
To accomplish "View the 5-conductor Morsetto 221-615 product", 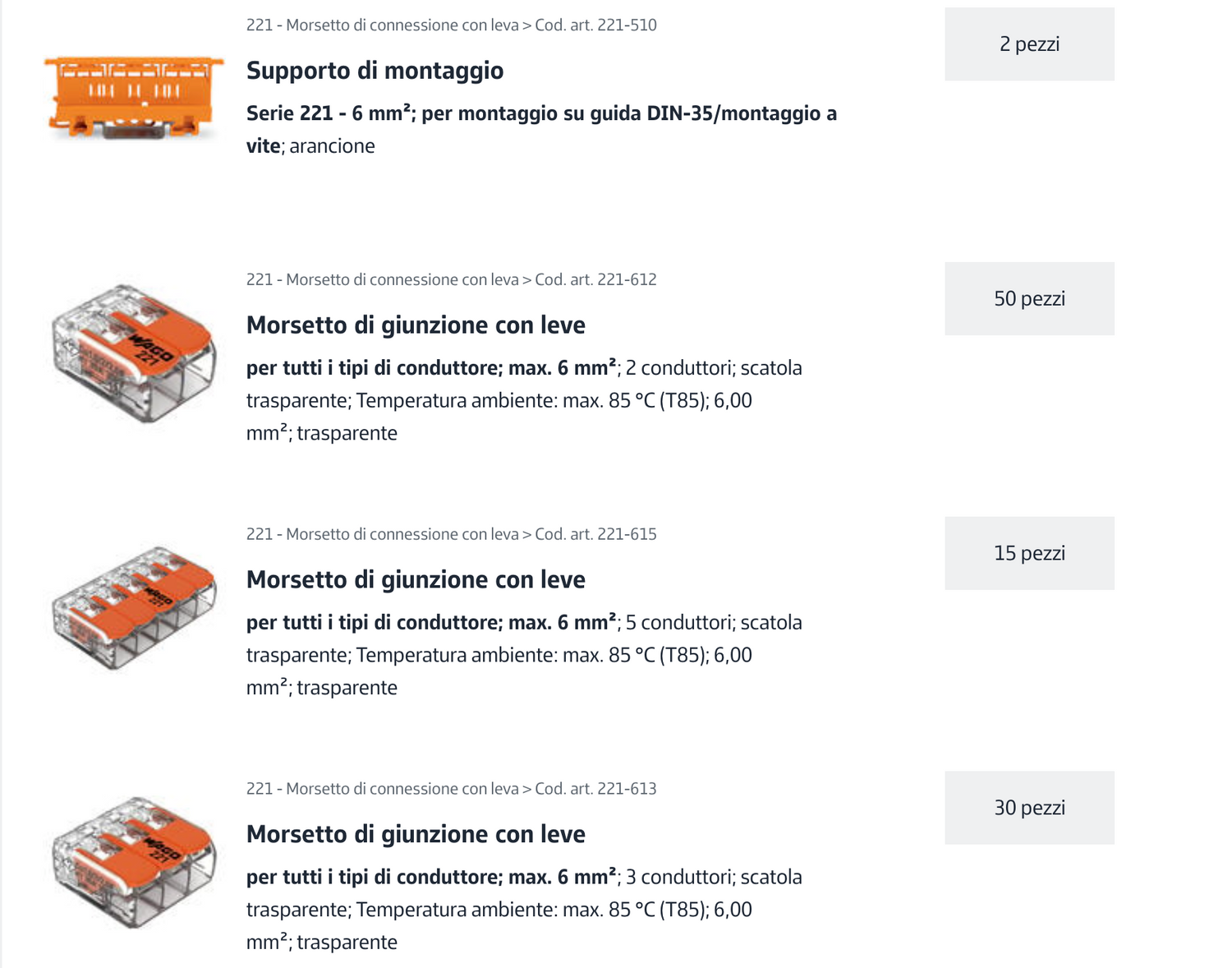I will click(416, 580).
